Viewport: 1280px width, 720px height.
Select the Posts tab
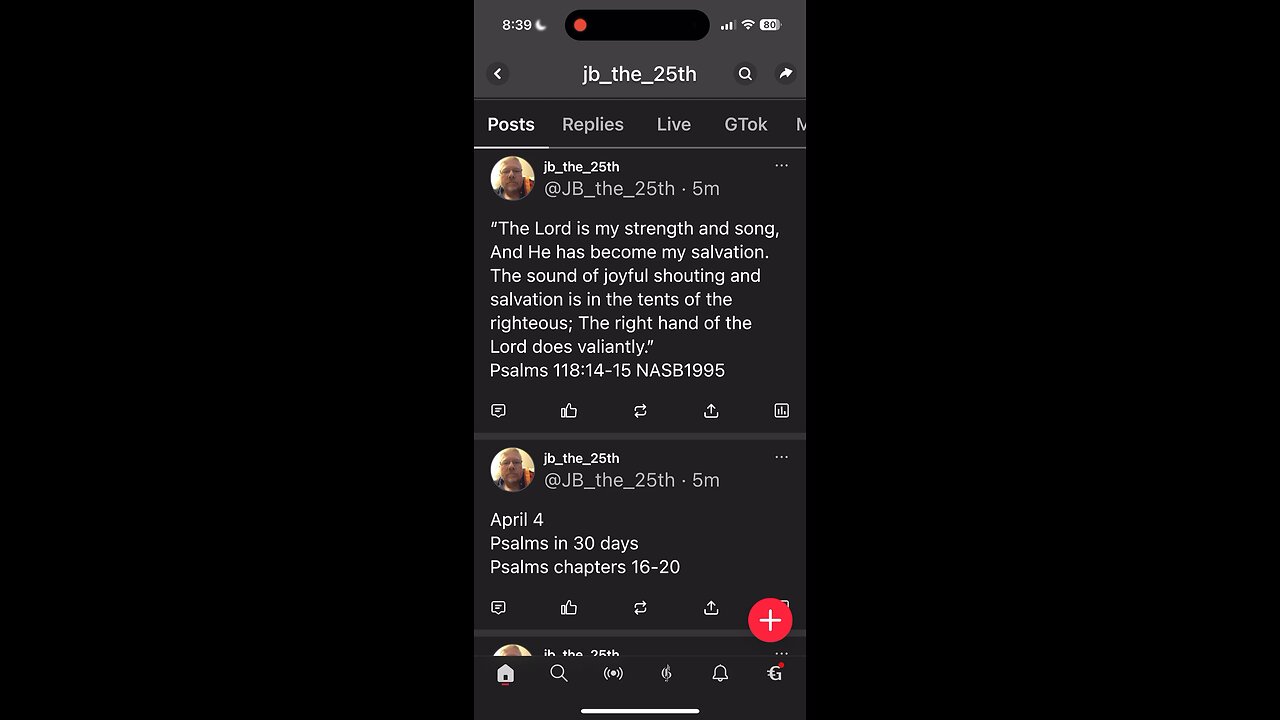511,125
